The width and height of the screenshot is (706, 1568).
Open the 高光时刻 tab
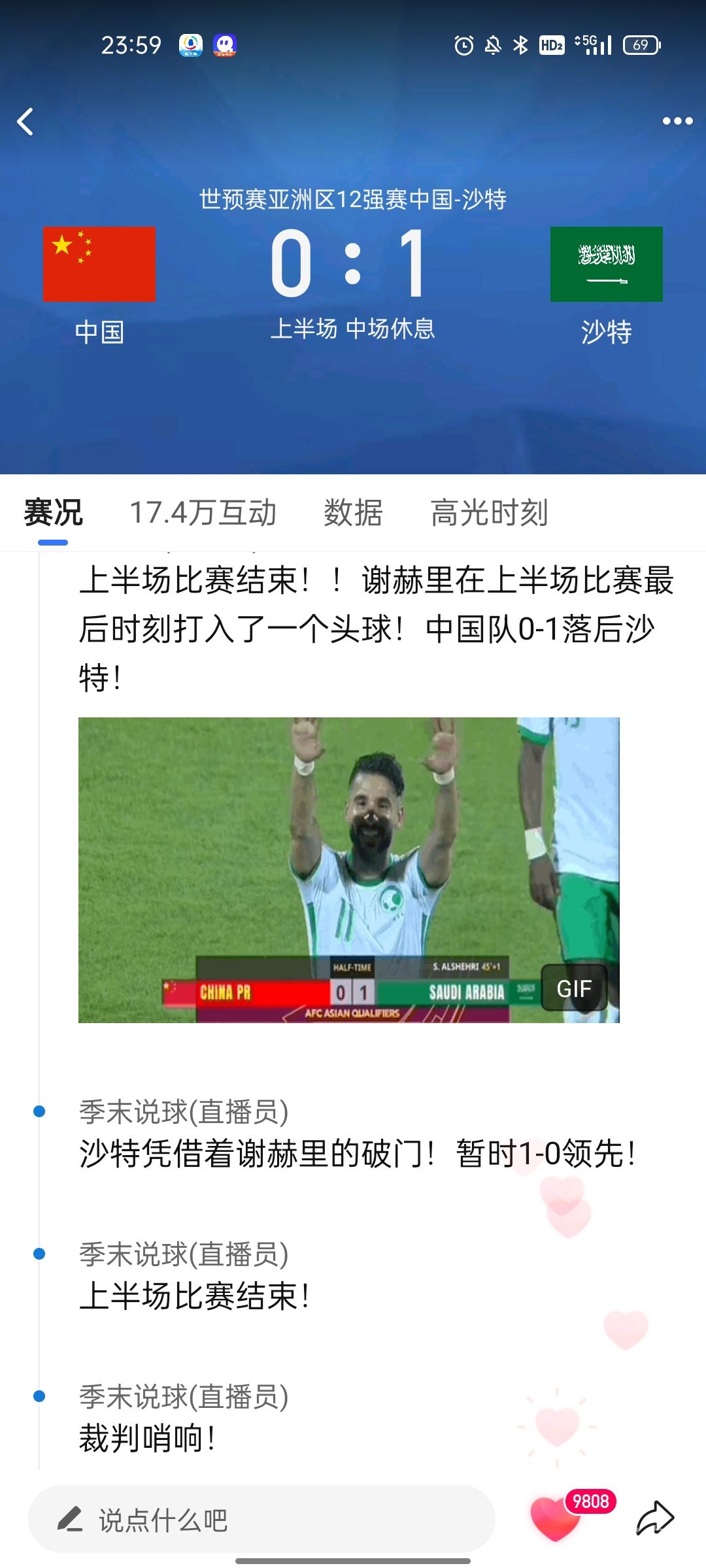(489, 513)
